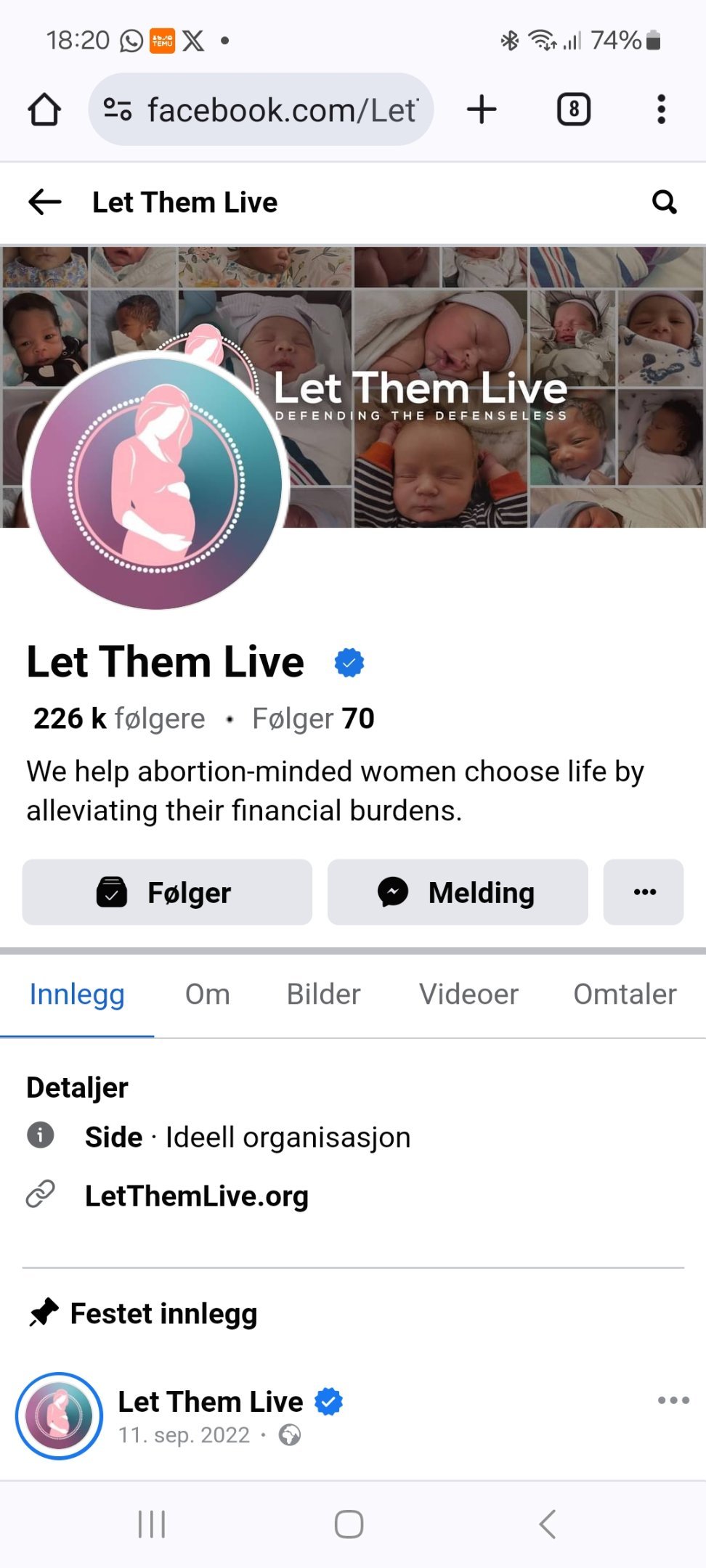Open the cover photo

(494, 386)
